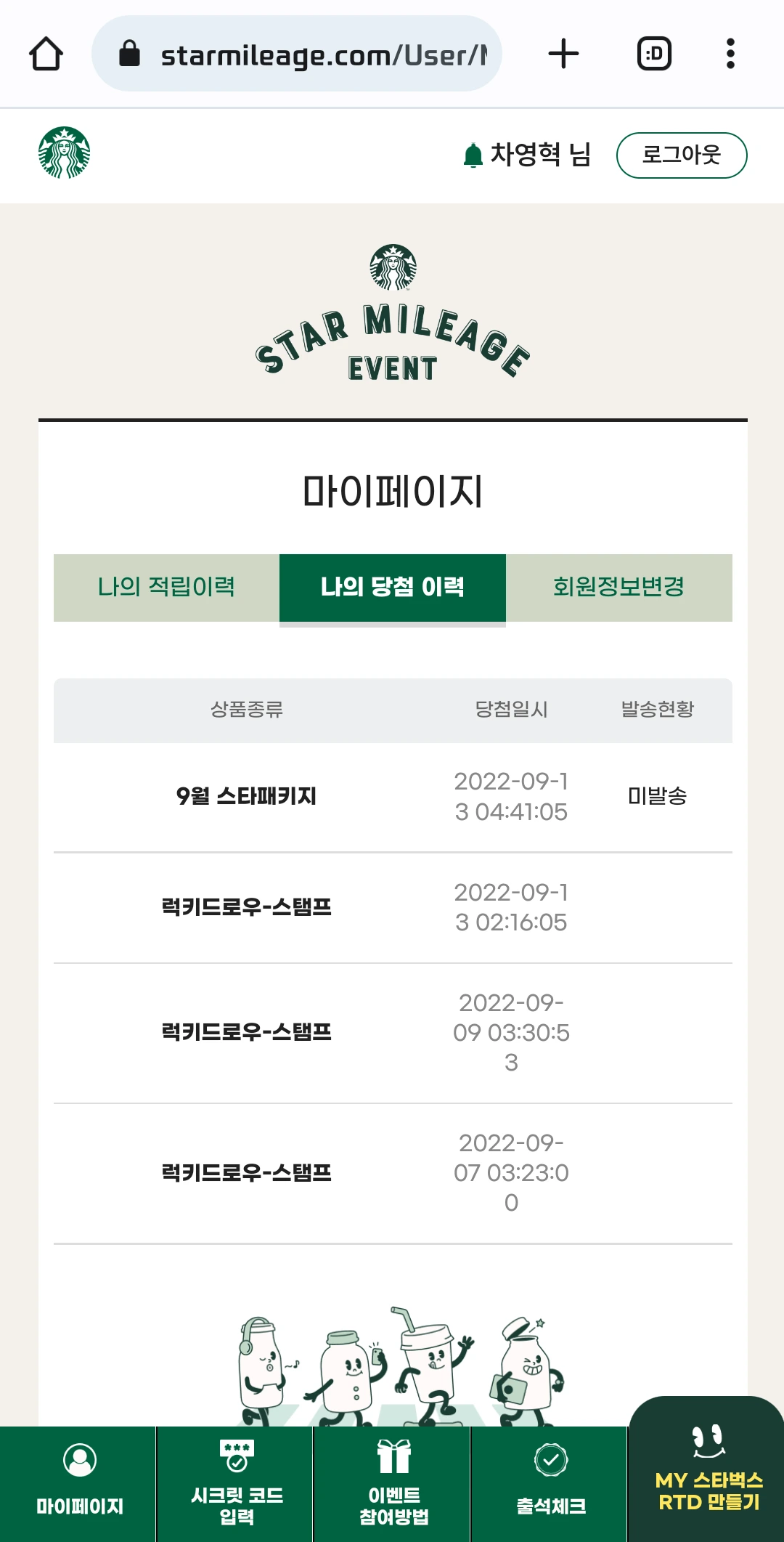
Task: Go to the browser home page
Action: pyautogui.click(x=46, y=54)
